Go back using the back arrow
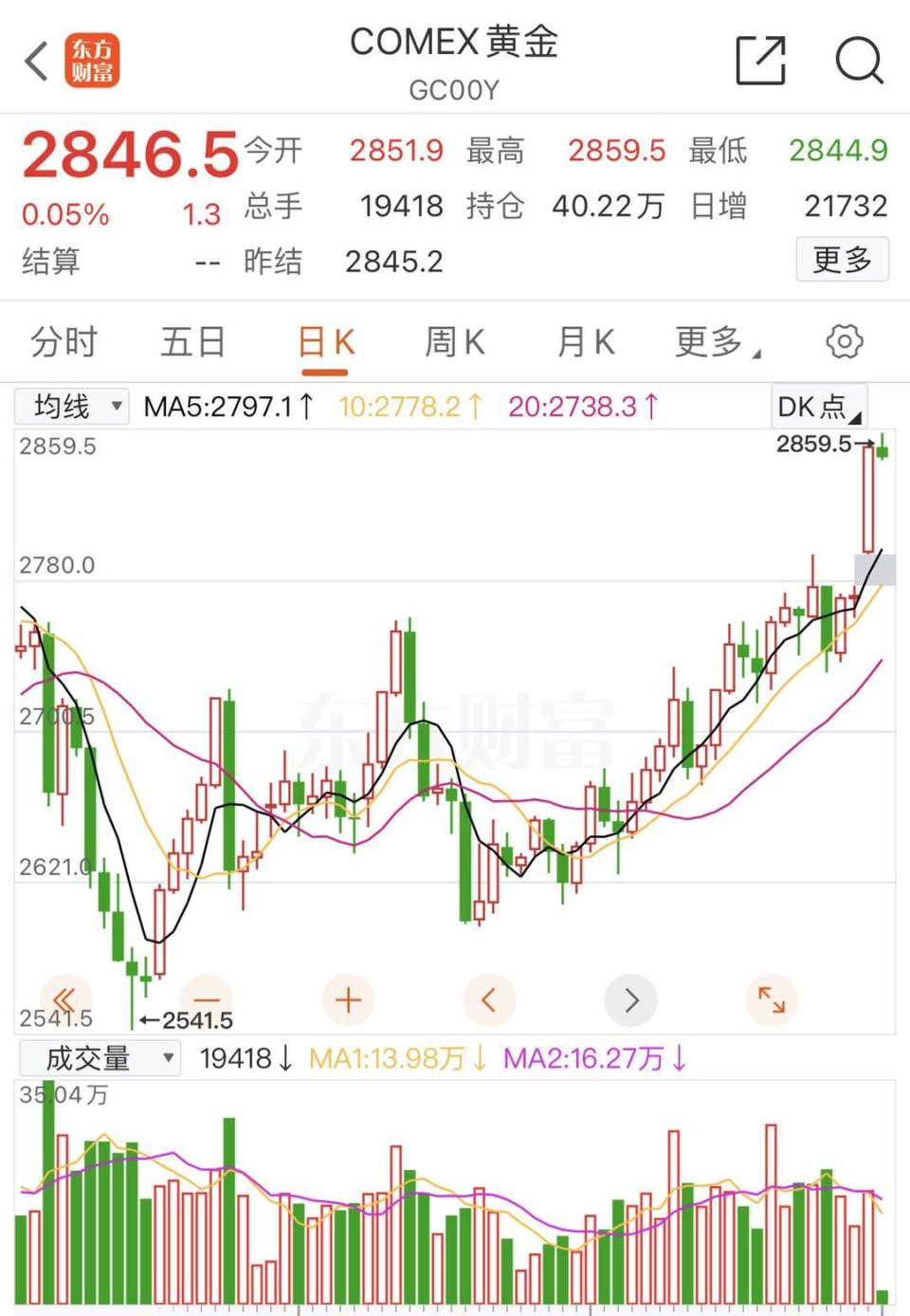The width and height of the screenshot is (910, 1316). tap(35, 61)
